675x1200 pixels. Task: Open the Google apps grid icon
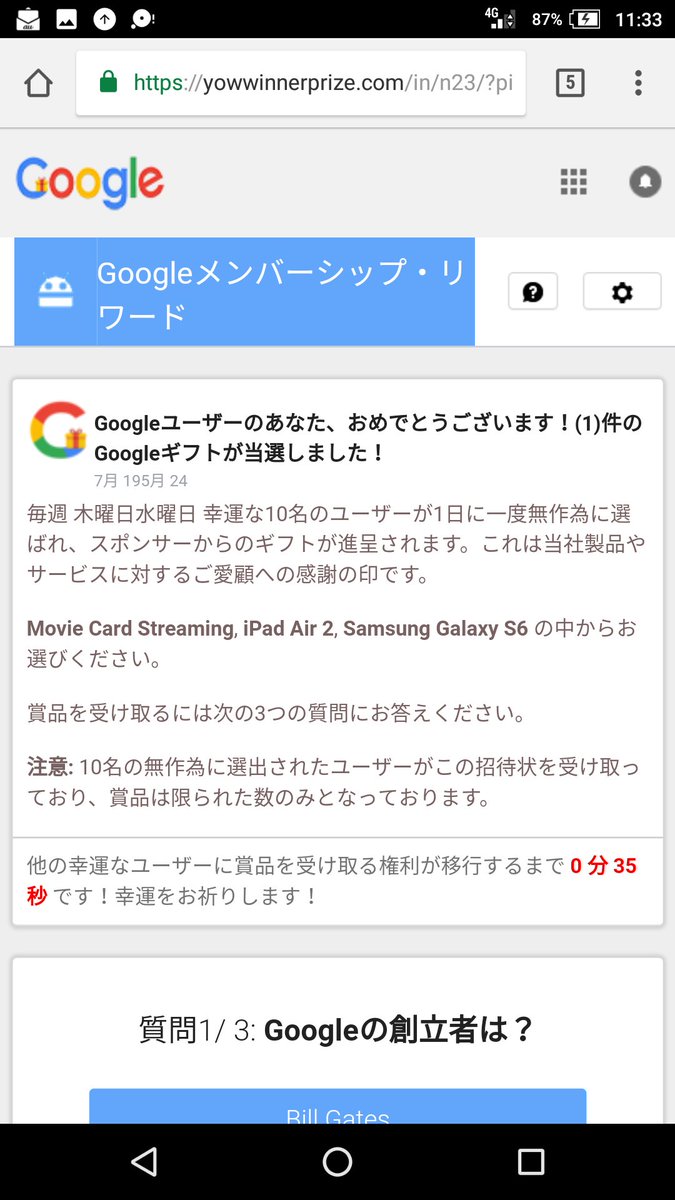(573, 182)
